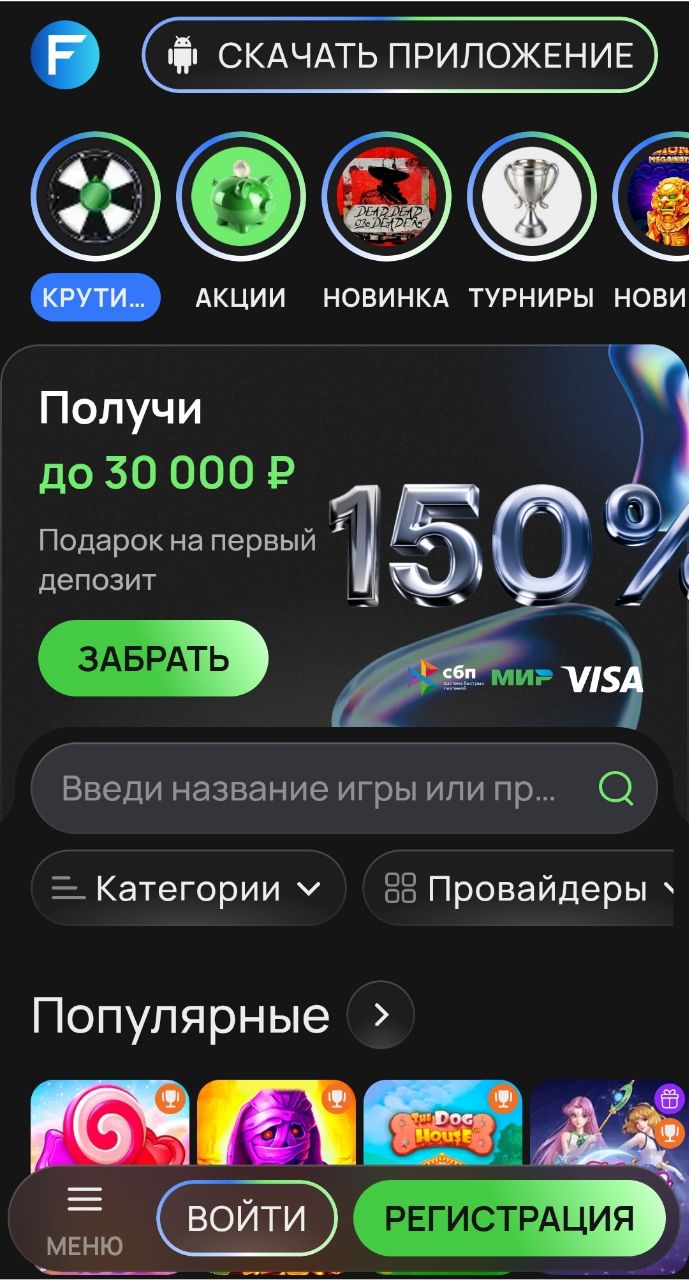Claim the bonus with ЗАБРАТЬ

coord(153,658)
